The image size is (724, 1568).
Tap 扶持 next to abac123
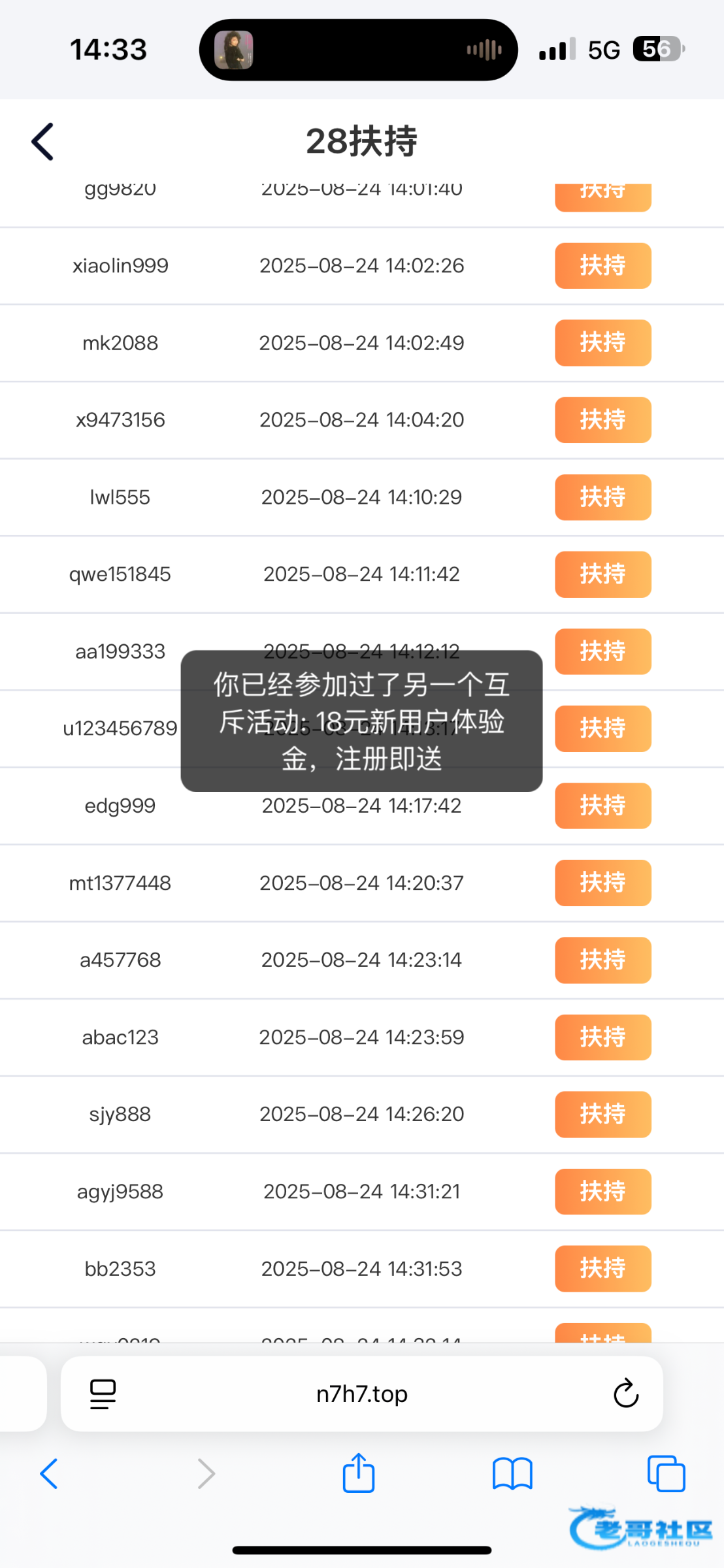(602, 1037)
